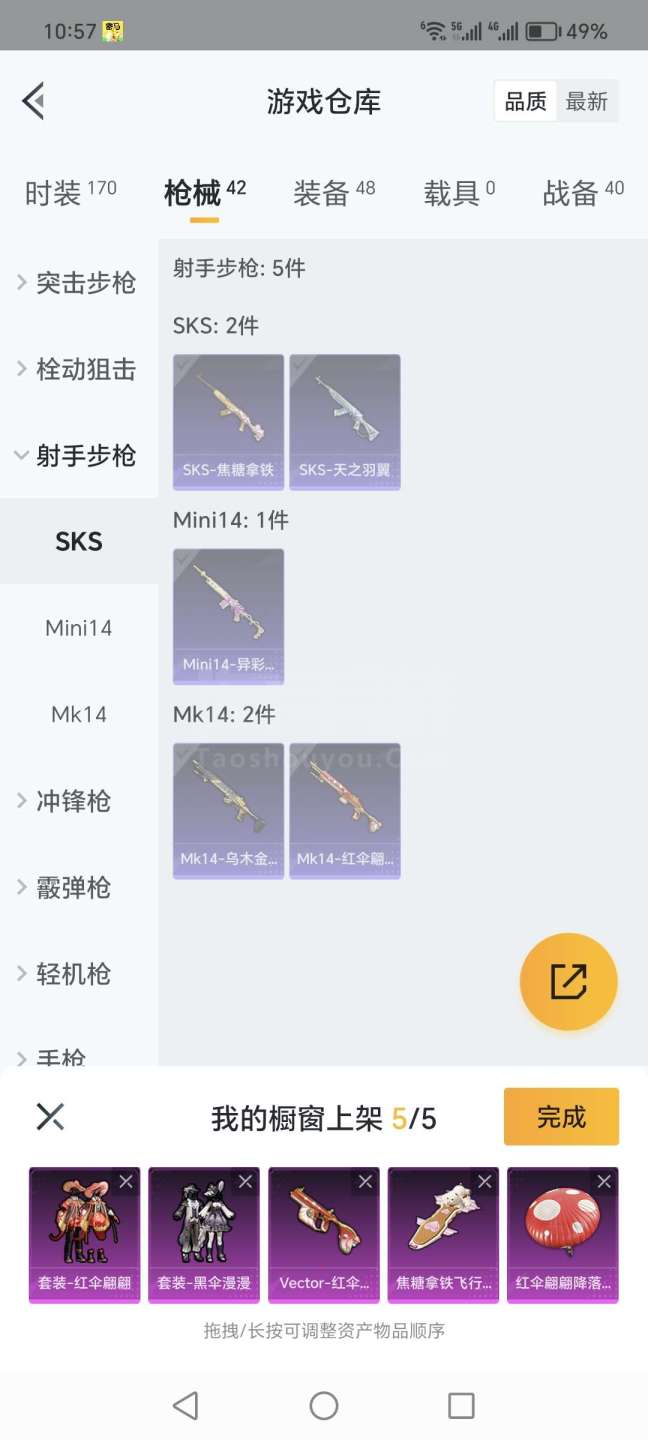Remove 套装-红伞翩翩 from showcase
The height and width of the screenshot is (1440, 648).
pyautogui.click(x=126, y=1182)
